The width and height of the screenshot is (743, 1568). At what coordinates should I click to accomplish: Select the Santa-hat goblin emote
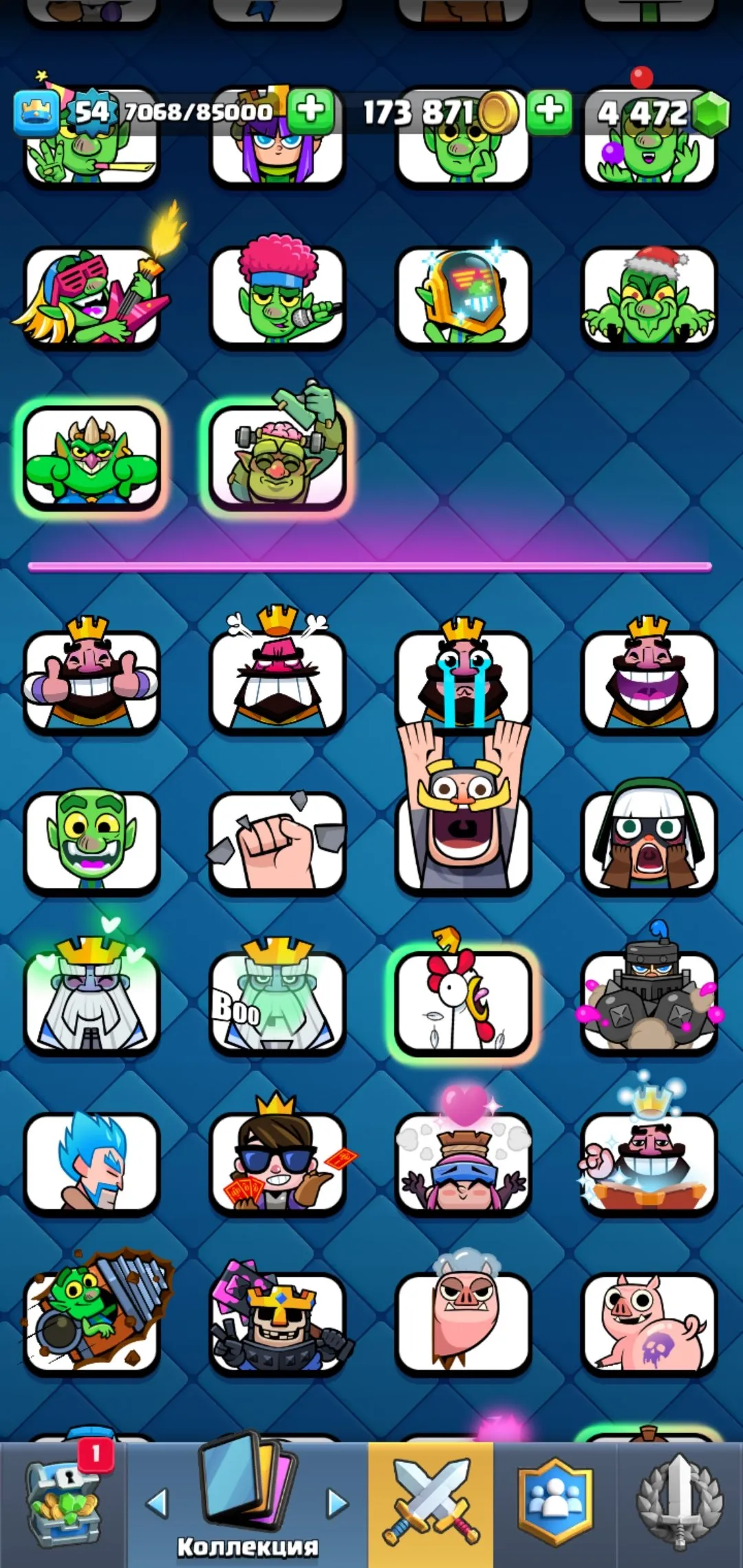pyautogui.click(x=649, y=296)
